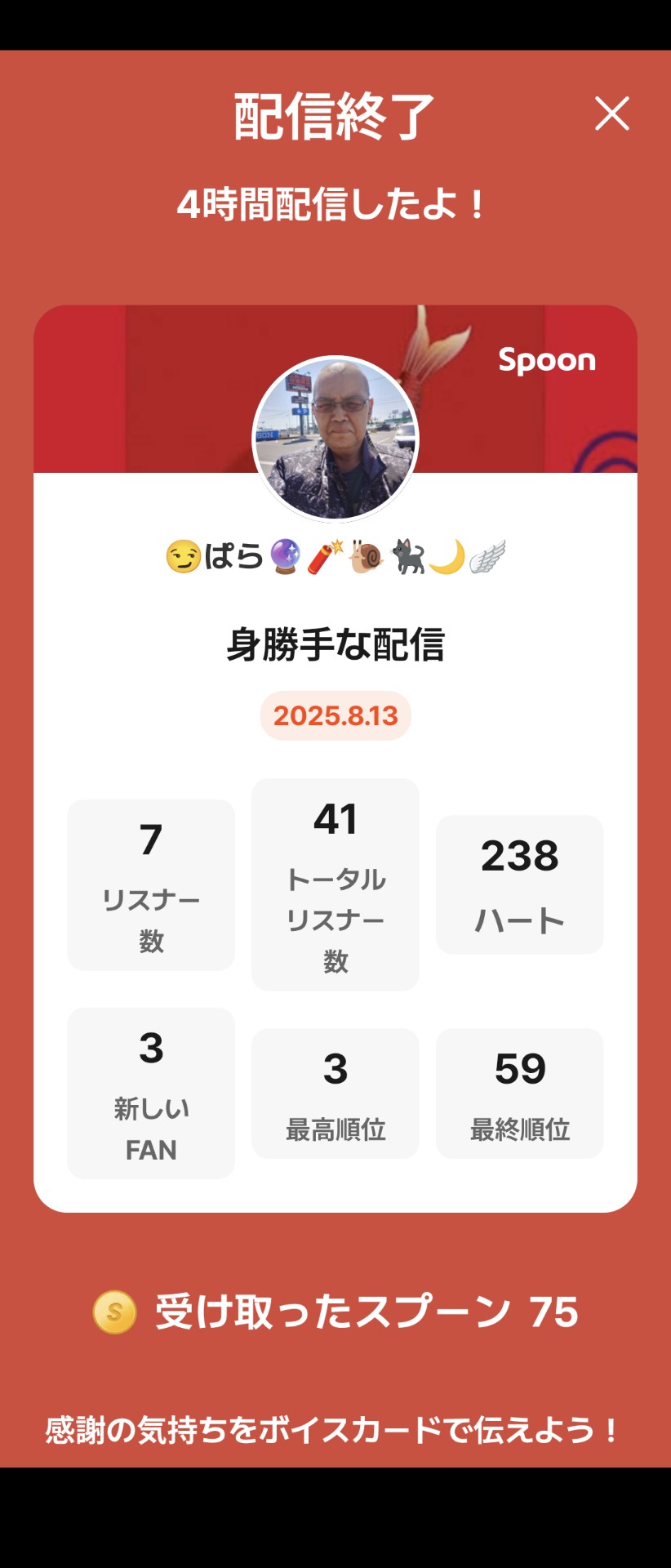Select the ハート stat card showing 238
Image resolution: width=671 pixels, height=1568 pixels.
click(x=519, y=884)
